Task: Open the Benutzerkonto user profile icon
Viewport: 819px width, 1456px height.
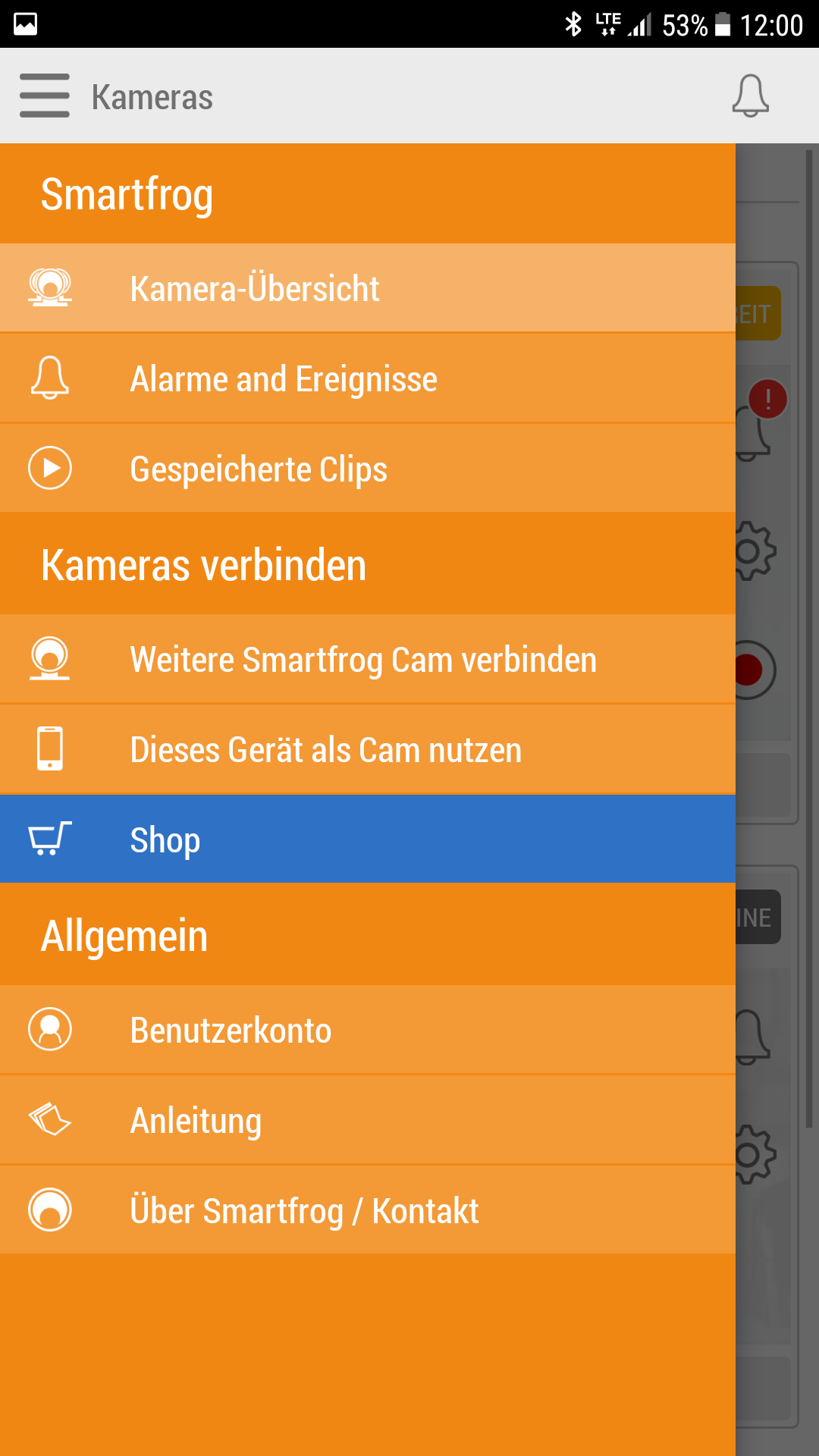Action: click(x=49, y=1030)
